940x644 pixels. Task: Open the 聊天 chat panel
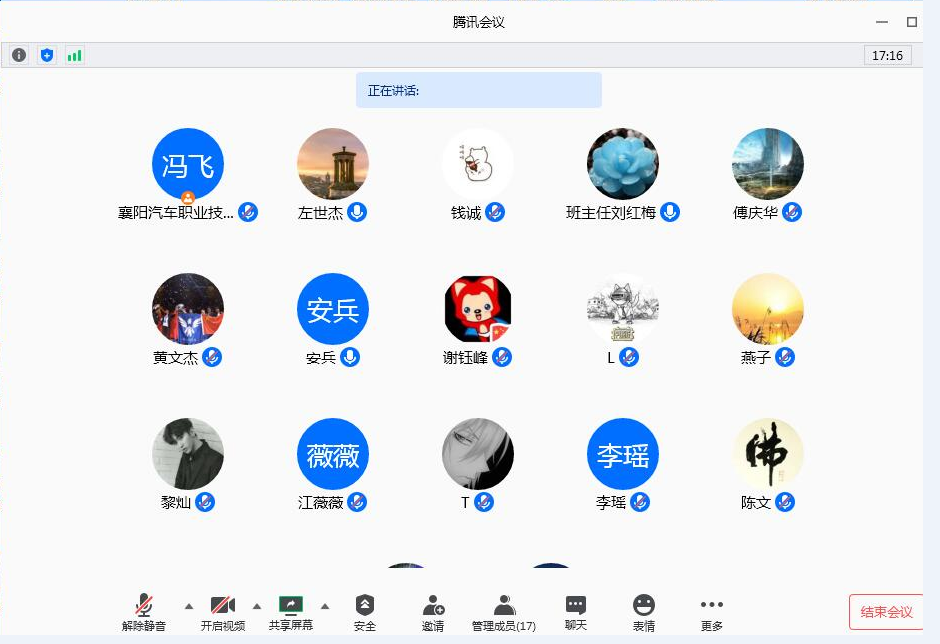pyautogui.click(x=576, y=612)
